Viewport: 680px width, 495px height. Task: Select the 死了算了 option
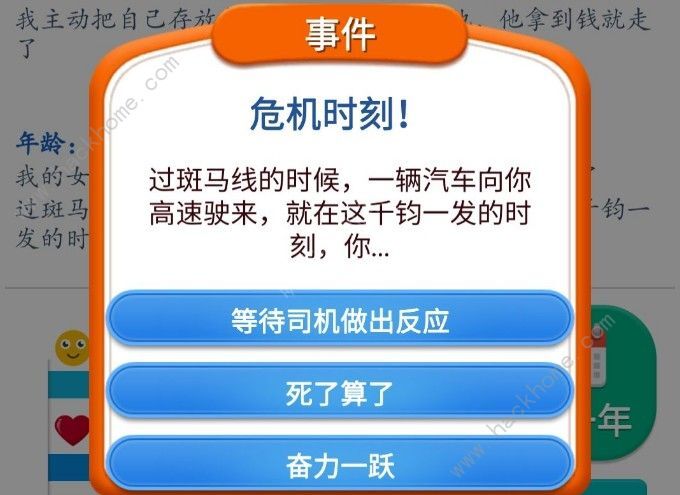pyautogui.click(x=340, y=392)
